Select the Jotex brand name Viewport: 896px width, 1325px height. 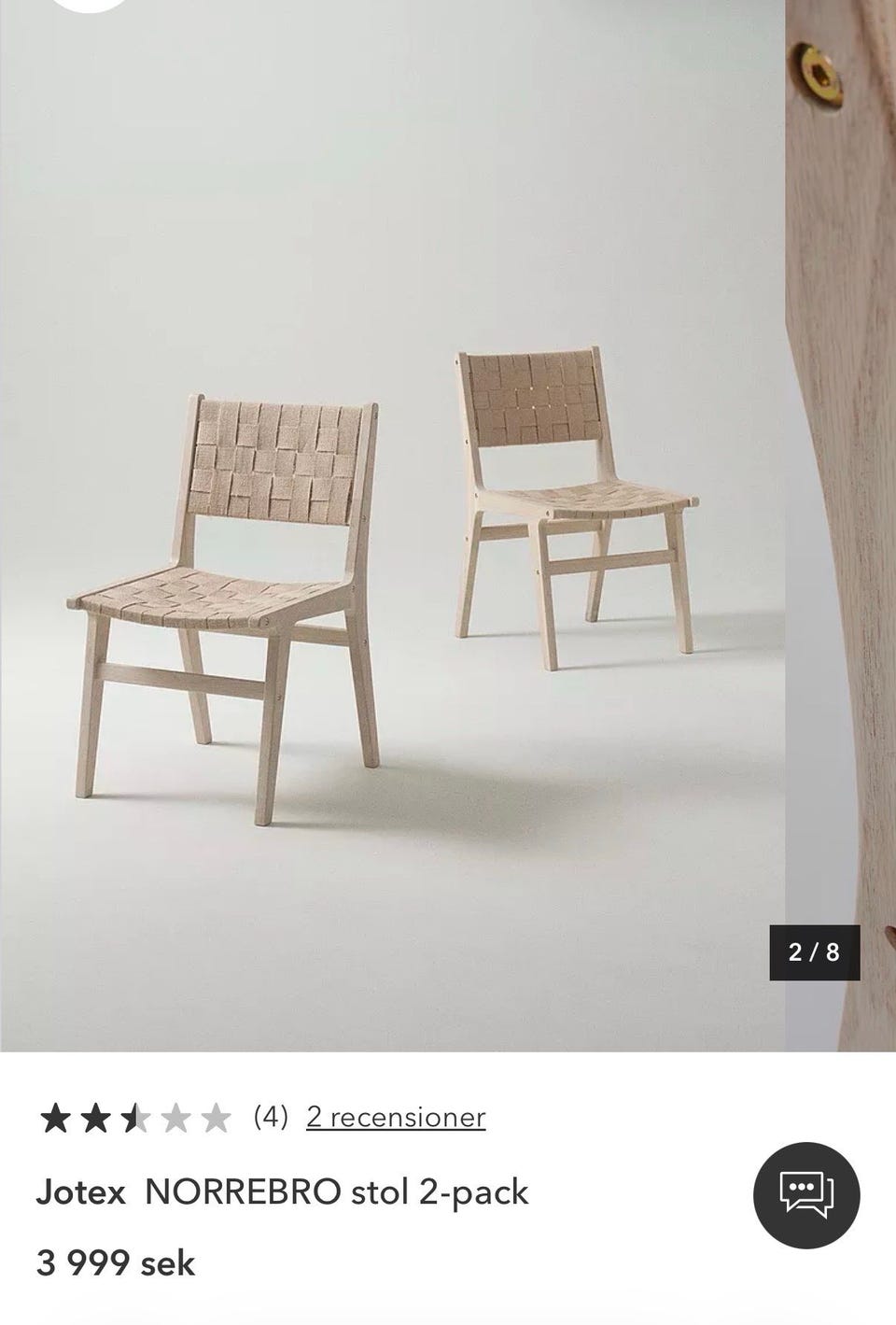coord(82,1191)
